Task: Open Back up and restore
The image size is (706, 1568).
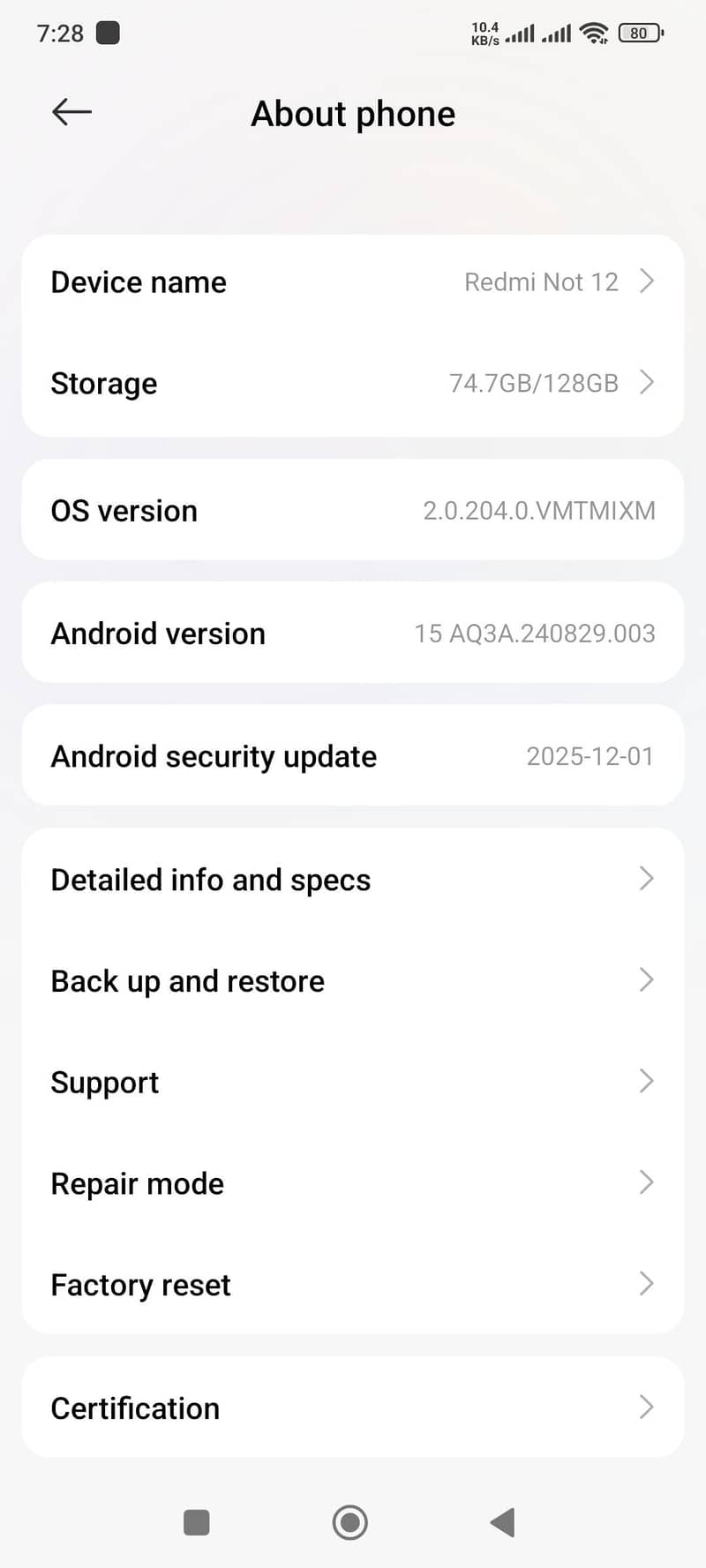Action: click(x=353, y=980)
